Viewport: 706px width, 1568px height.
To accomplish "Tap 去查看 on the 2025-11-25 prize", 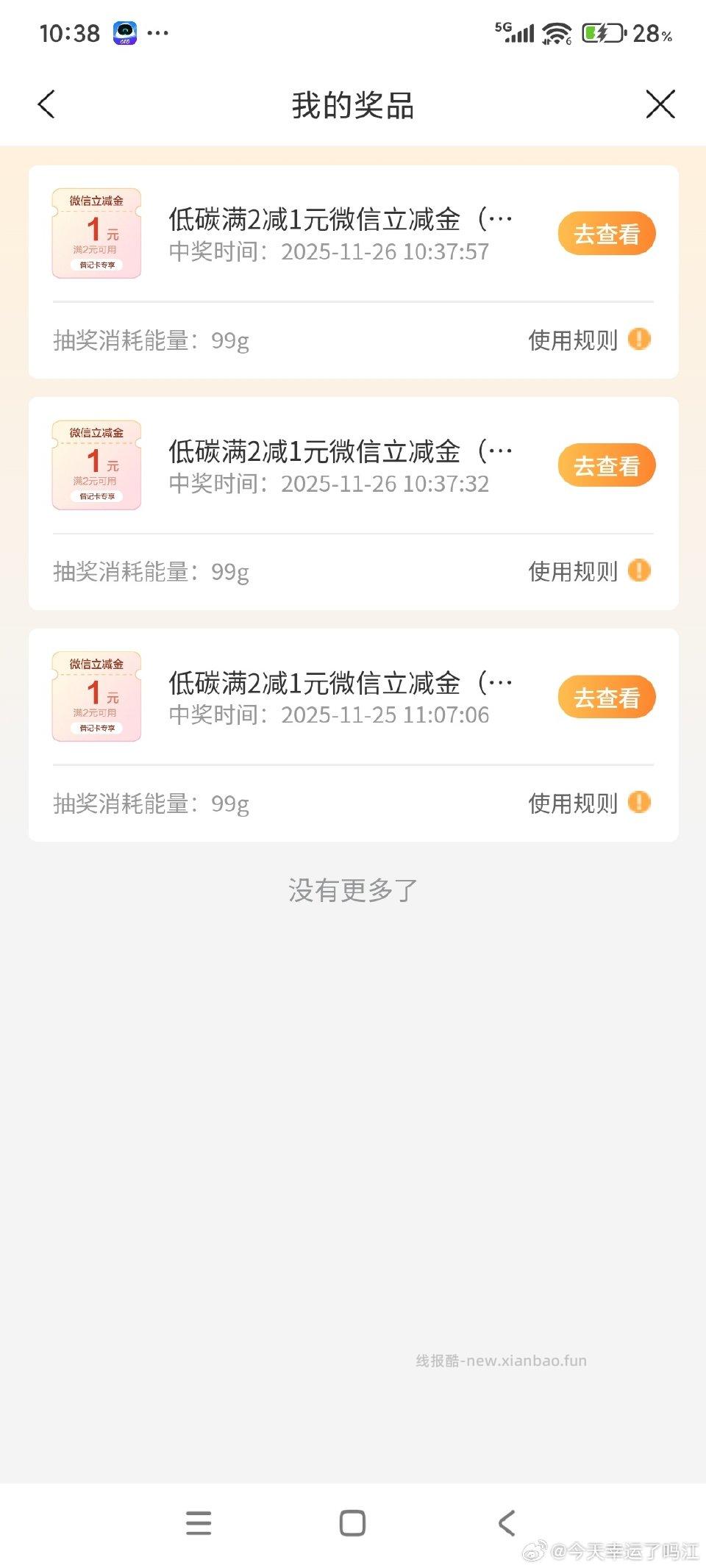I will click(606, 696).
